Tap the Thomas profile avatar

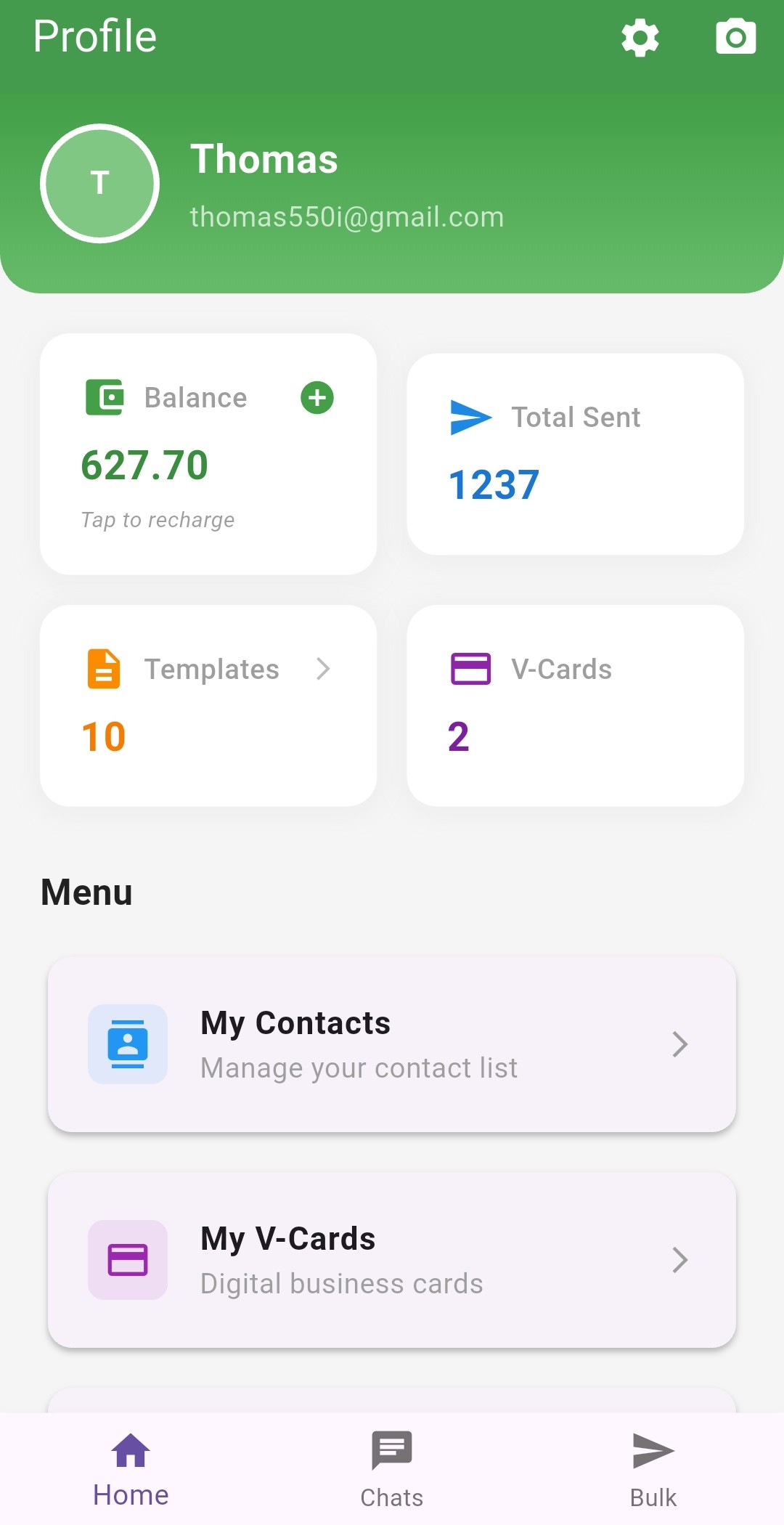coord(99,183)
